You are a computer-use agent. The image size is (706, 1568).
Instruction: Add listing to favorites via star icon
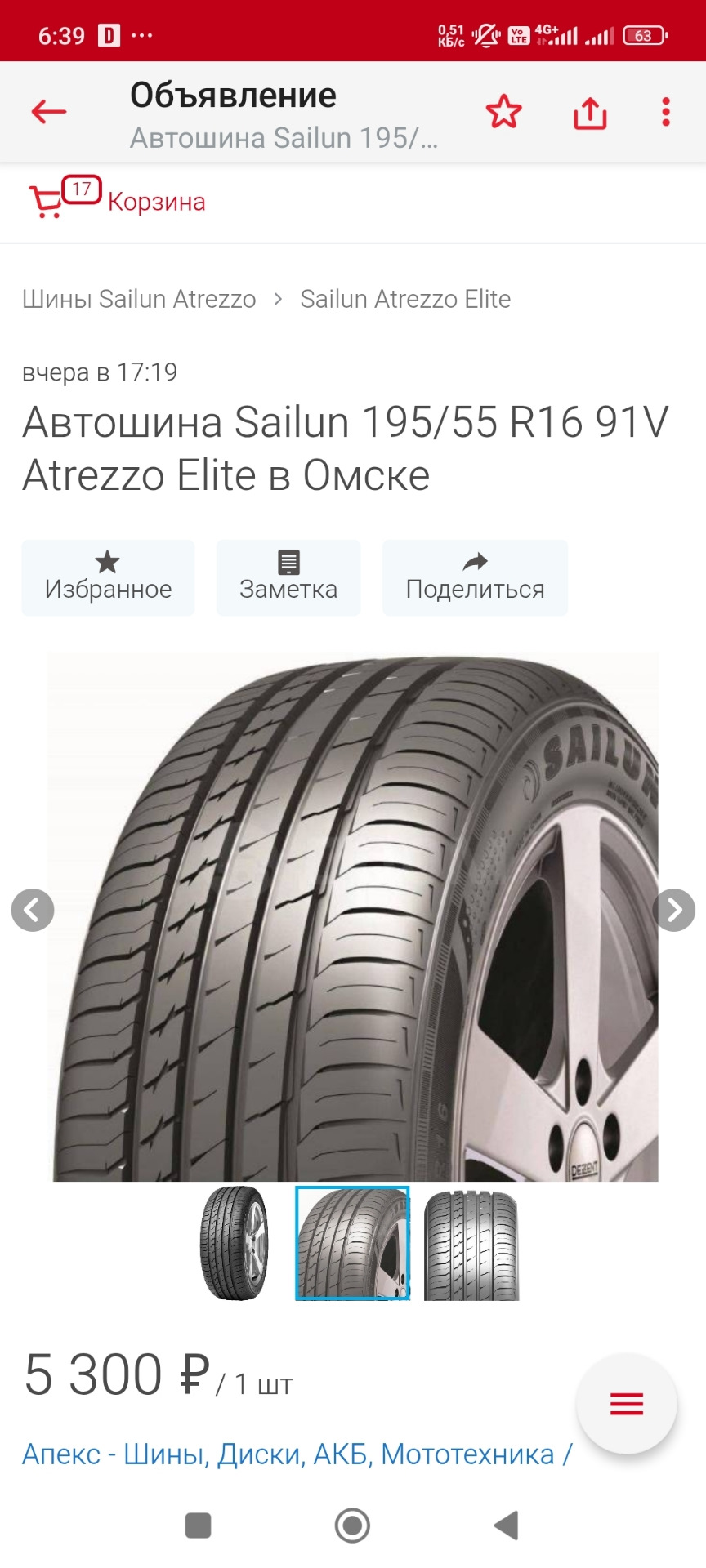(503, 112)
